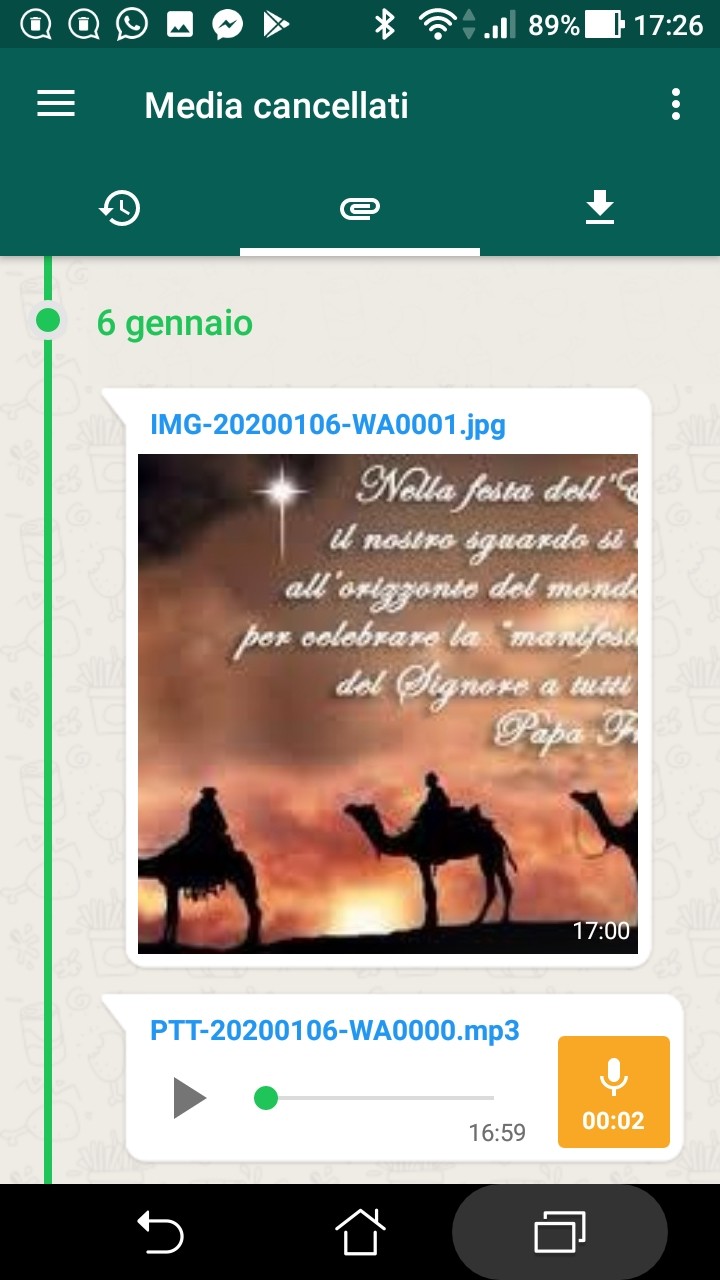Switch to the downloads tab
Image resolution: width=720 pixels, height=1280 pixels.
600,208
